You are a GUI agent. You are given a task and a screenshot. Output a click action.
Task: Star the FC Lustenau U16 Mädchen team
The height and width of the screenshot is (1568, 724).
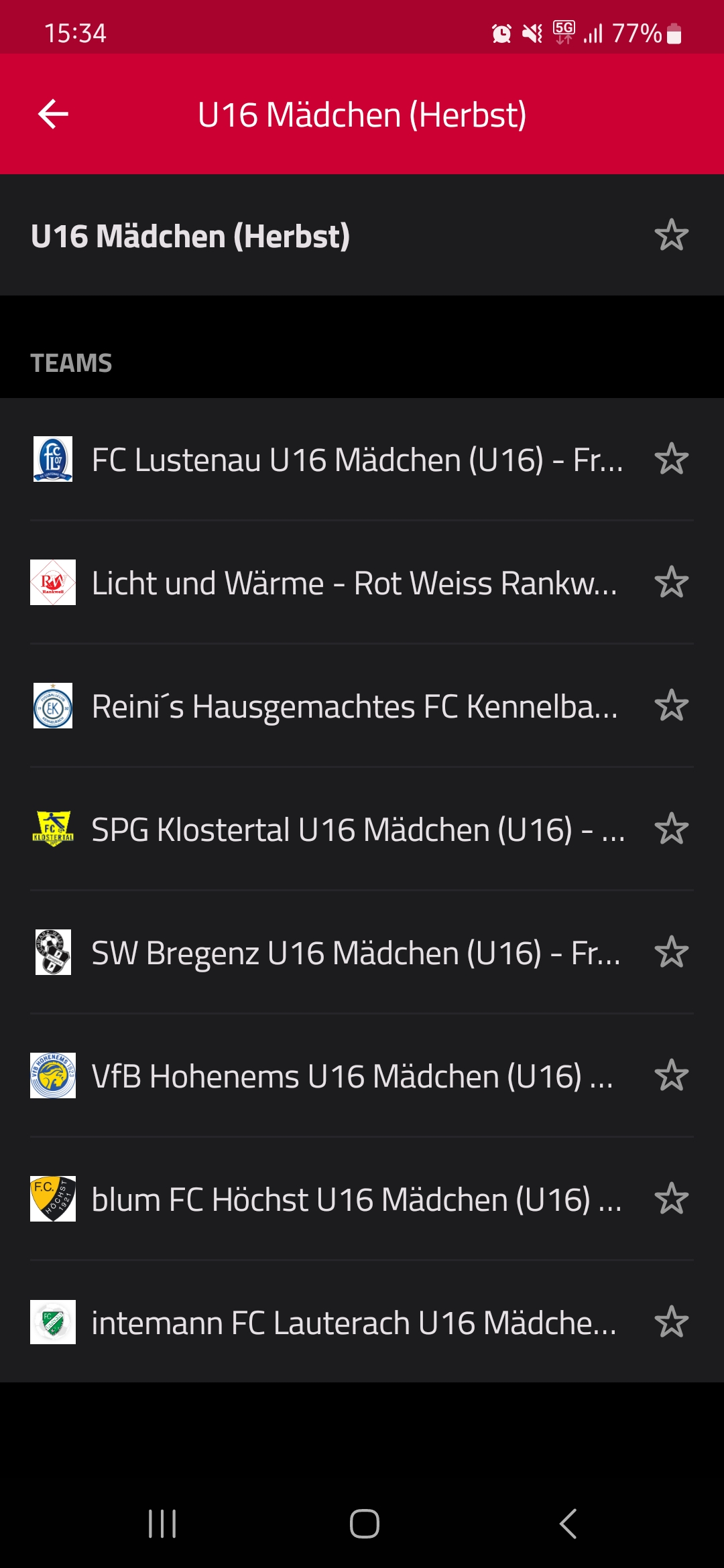click(671, 460)
